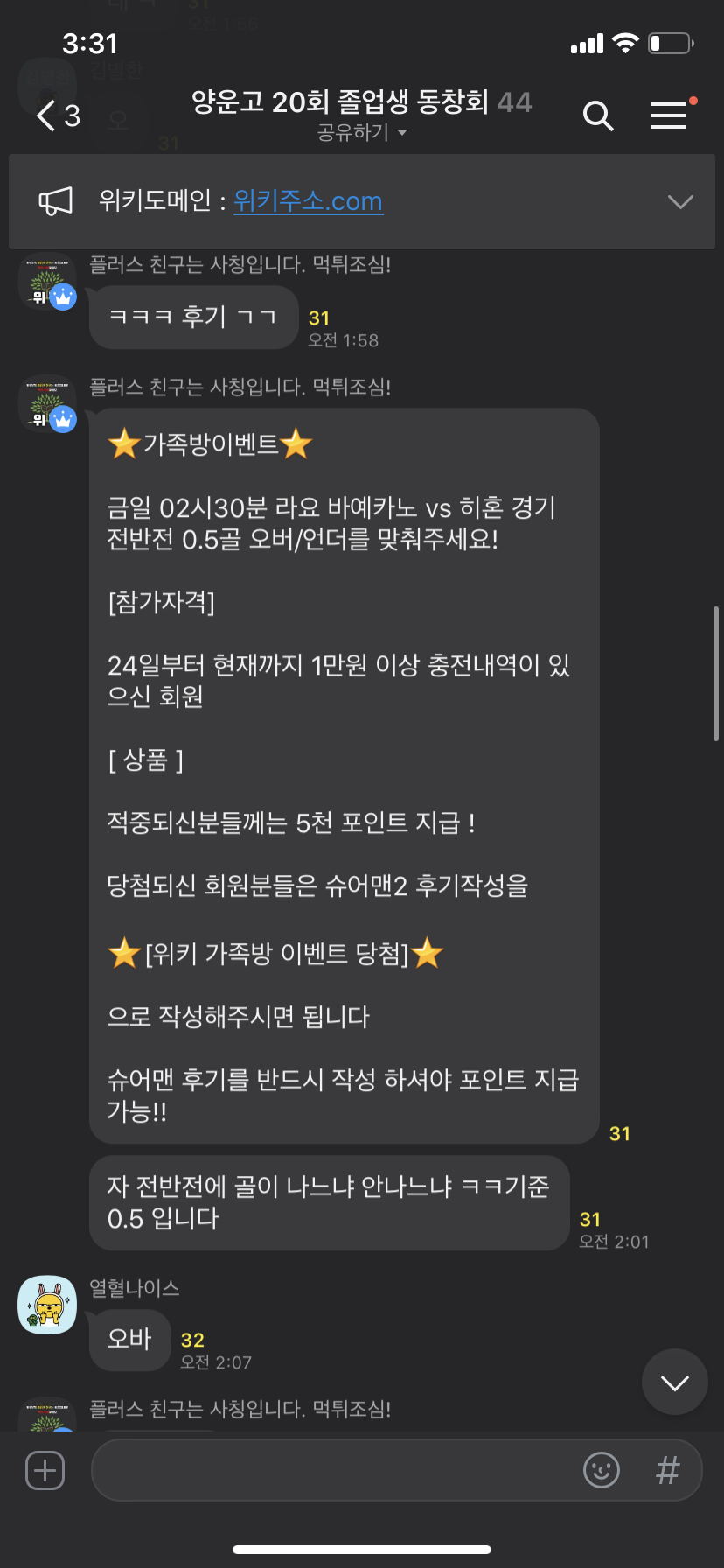Image resolution: width=724 pixels, height=1568 pixels.
Task: Open the 공유하기 dropdown under the title
Action: [x=362, y=133]
